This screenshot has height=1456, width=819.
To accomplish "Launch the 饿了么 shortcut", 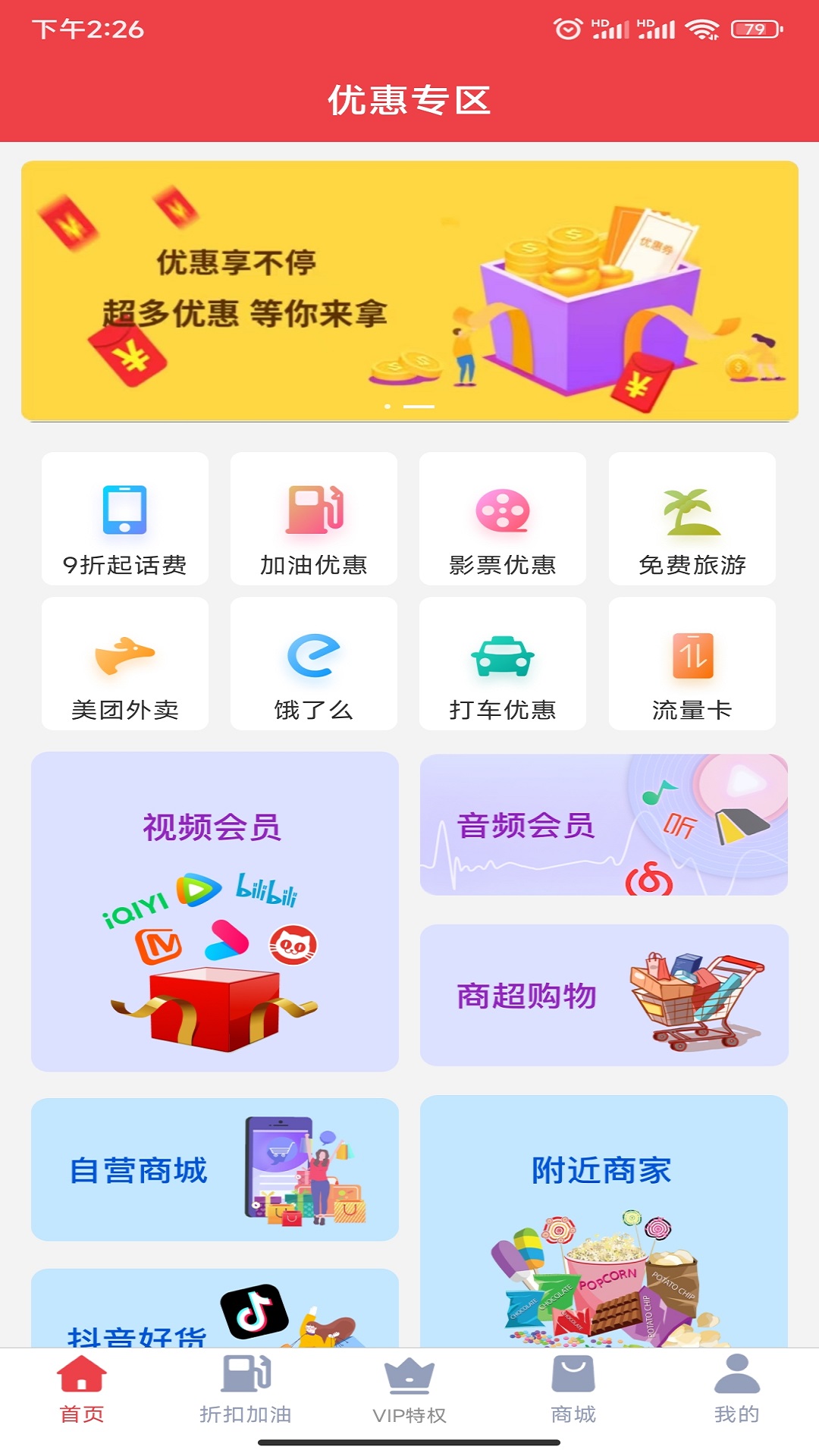I will [x=314, y=664].
